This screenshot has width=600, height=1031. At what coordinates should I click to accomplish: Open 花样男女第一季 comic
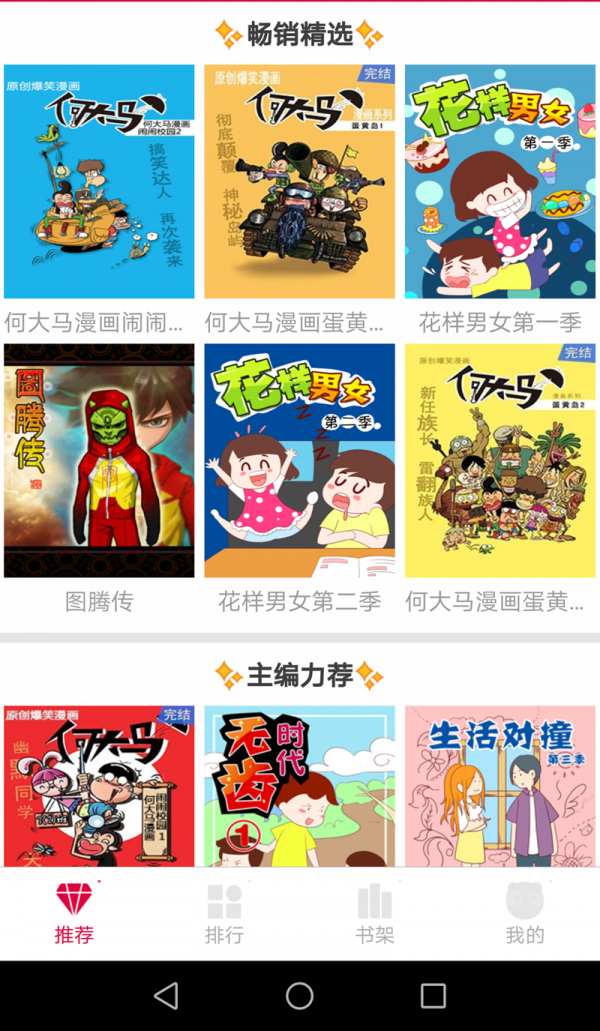(x=499, y=182)
